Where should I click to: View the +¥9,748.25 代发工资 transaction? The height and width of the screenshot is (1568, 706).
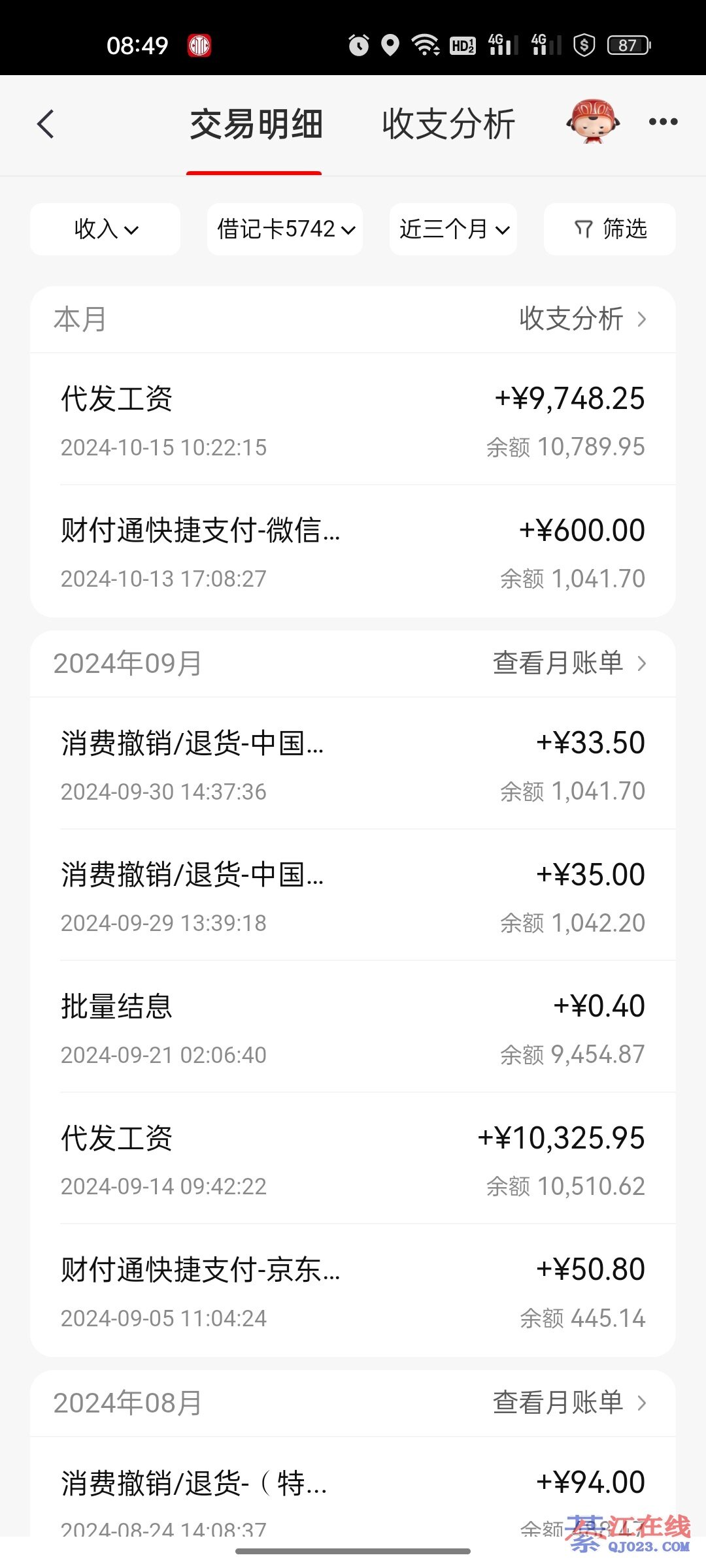coord(353,420)
